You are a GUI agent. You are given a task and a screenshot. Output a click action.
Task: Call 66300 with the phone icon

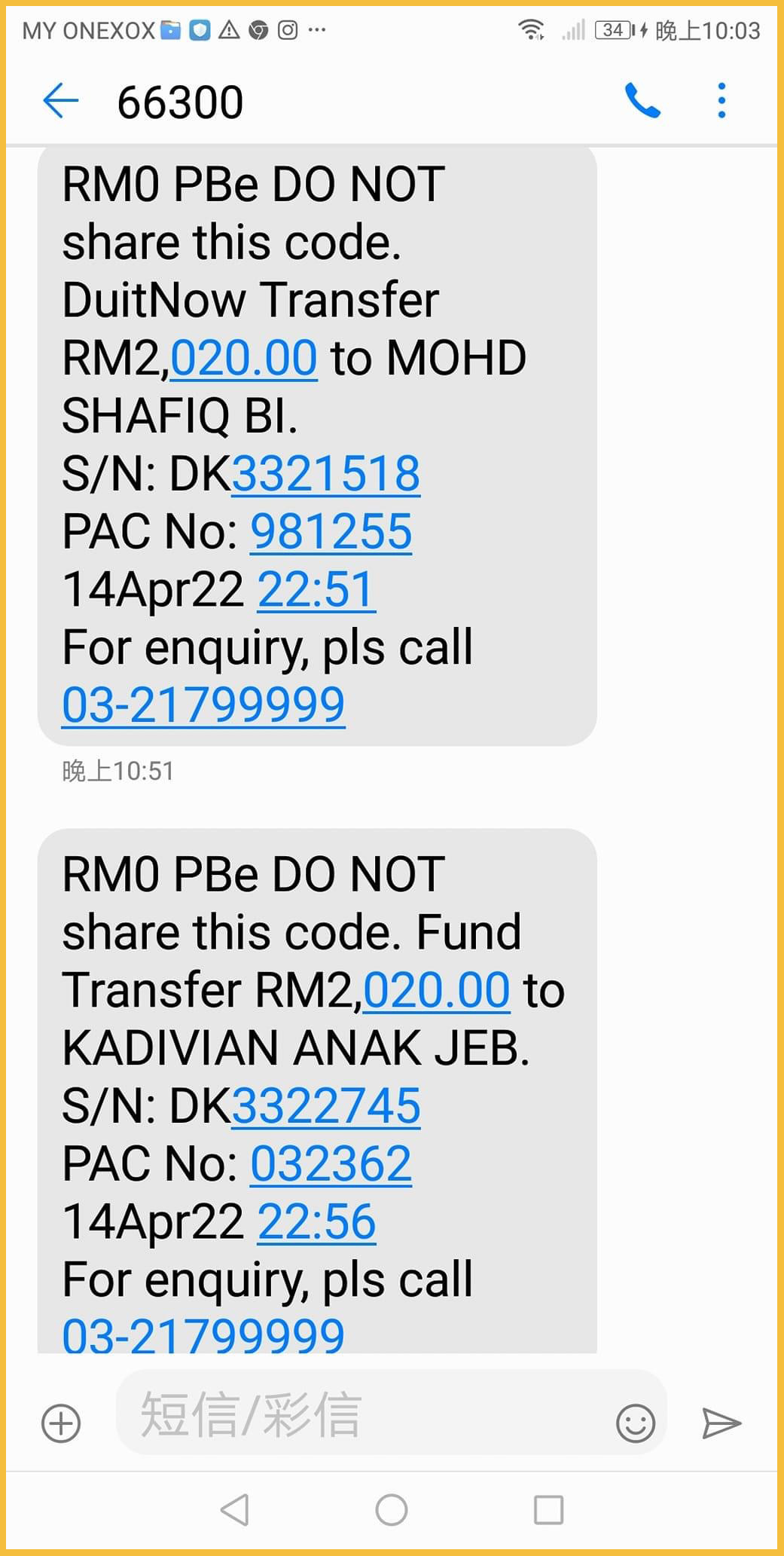tap(642, 101)
